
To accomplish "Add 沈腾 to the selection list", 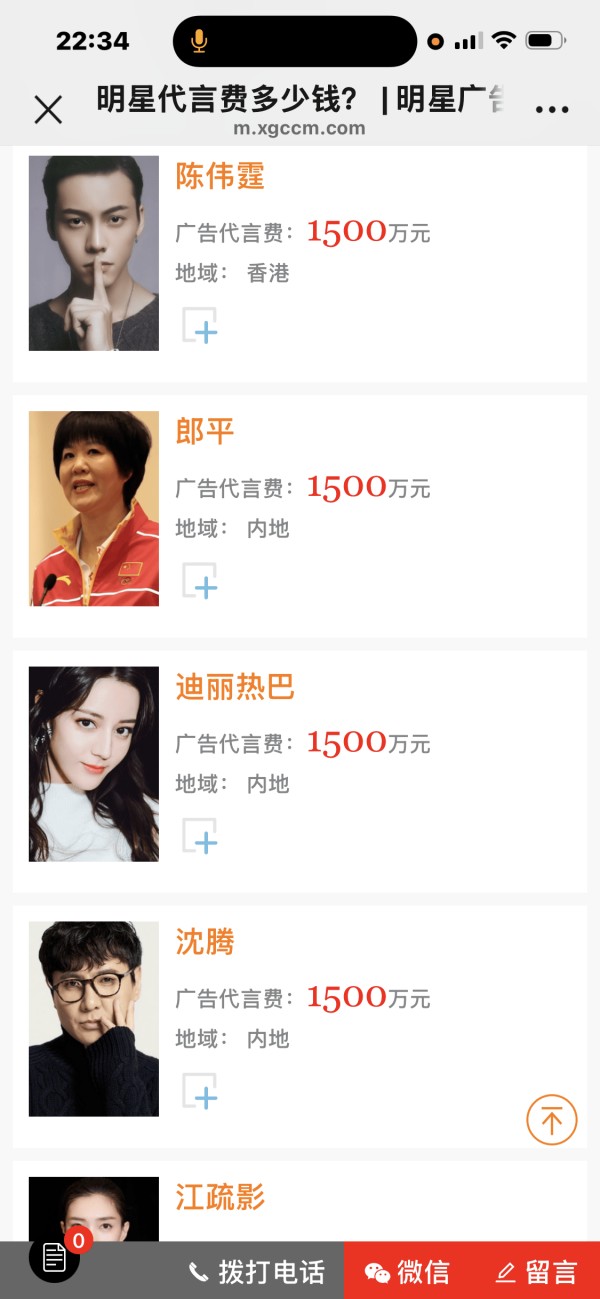I will click(200, 1091).
